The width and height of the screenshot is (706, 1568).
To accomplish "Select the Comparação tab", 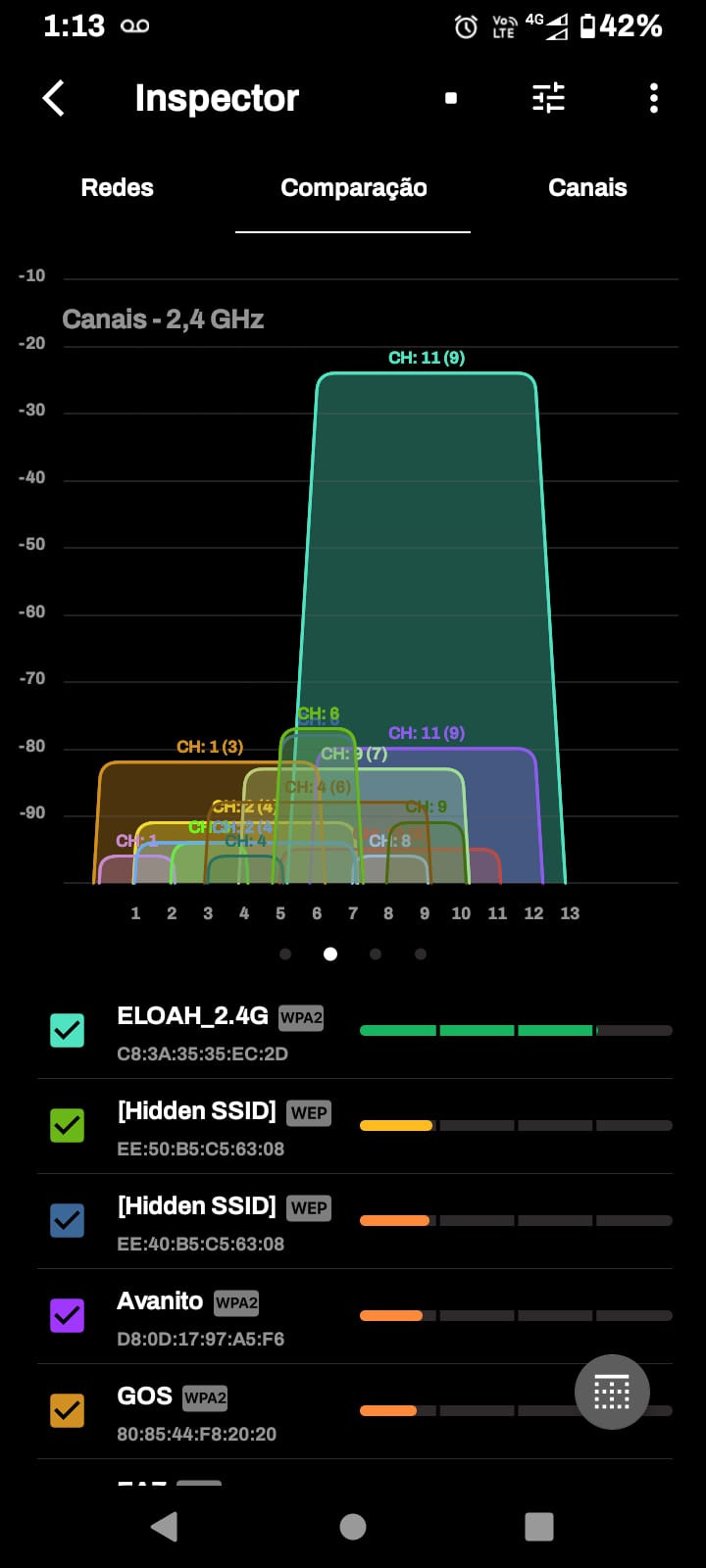I will (353, 188).
